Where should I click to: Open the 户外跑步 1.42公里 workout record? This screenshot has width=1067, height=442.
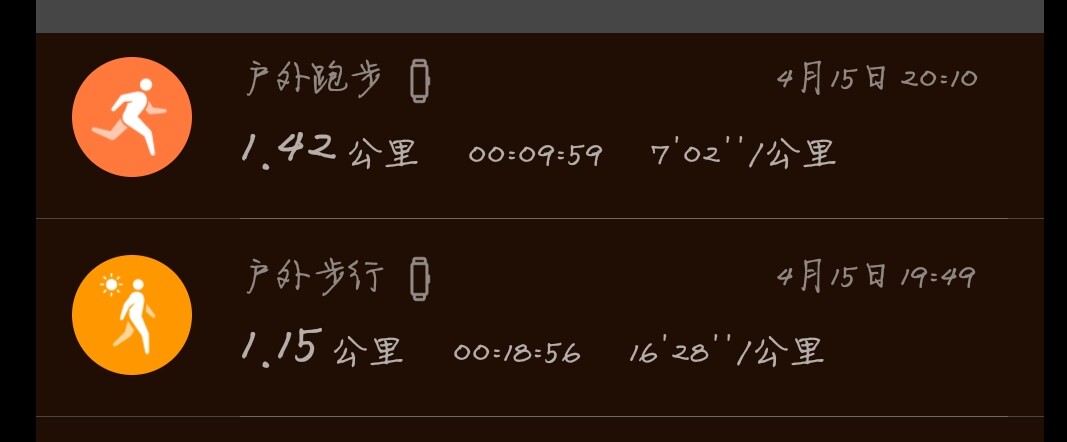(x=540, y=125)
